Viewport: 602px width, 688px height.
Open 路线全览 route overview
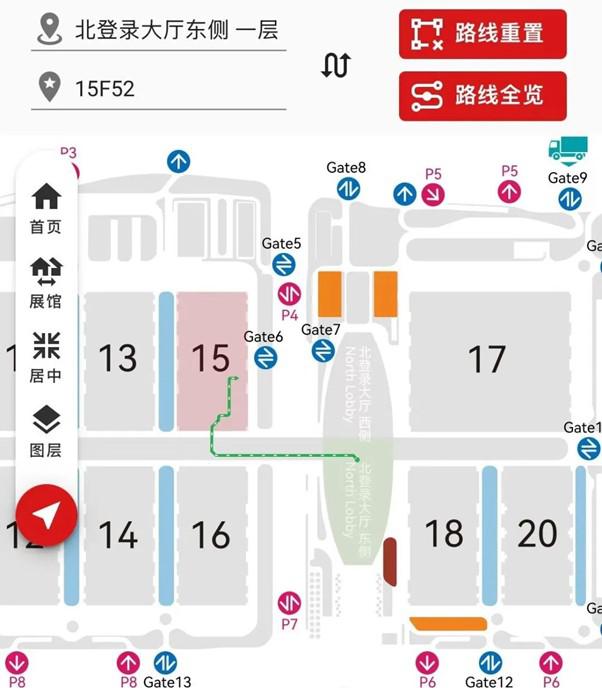[x=482, y=96]
